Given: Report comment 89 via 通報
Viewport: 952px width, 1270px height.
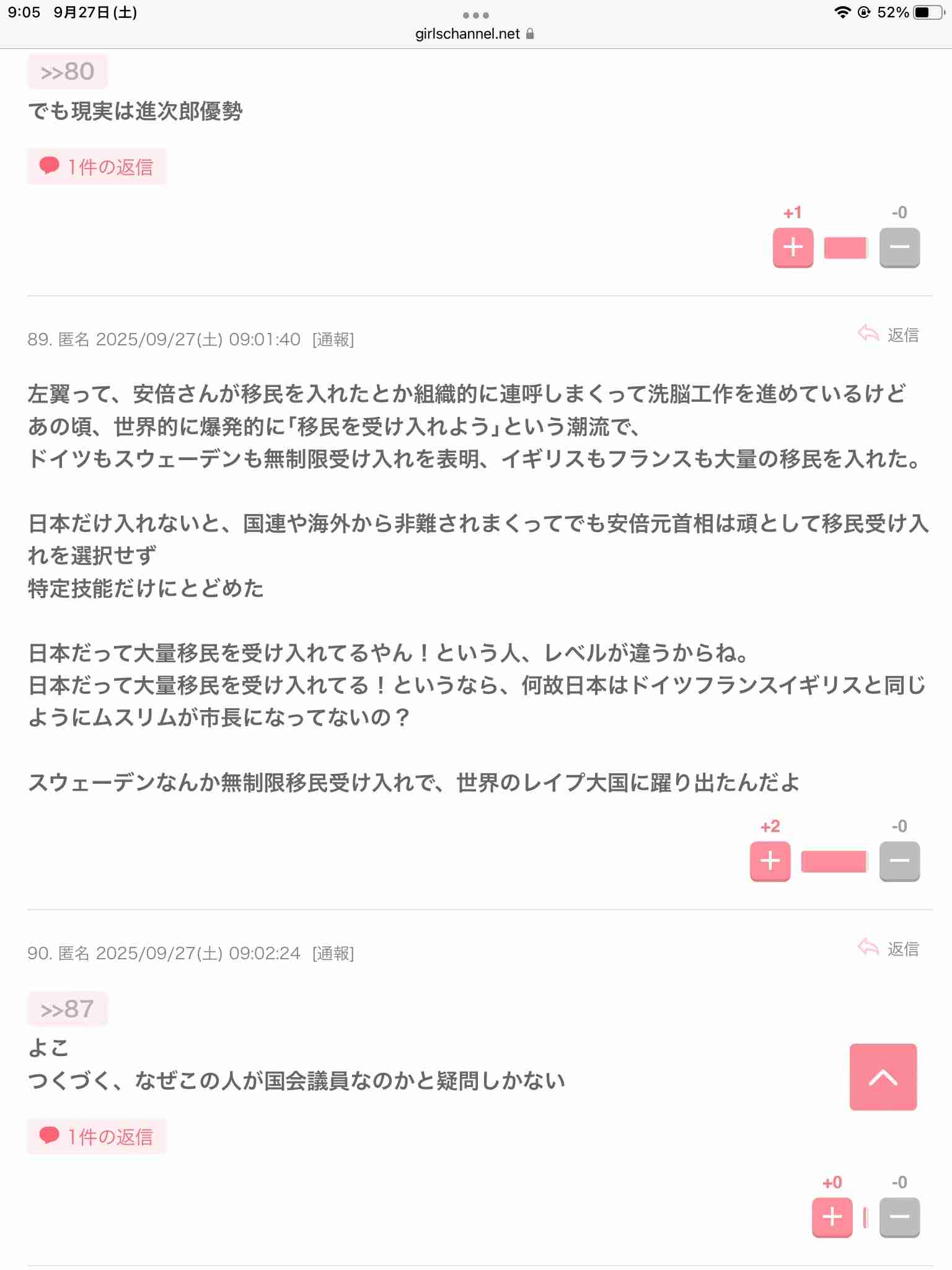Looking at the screenshot, I should tap(333, 339).
